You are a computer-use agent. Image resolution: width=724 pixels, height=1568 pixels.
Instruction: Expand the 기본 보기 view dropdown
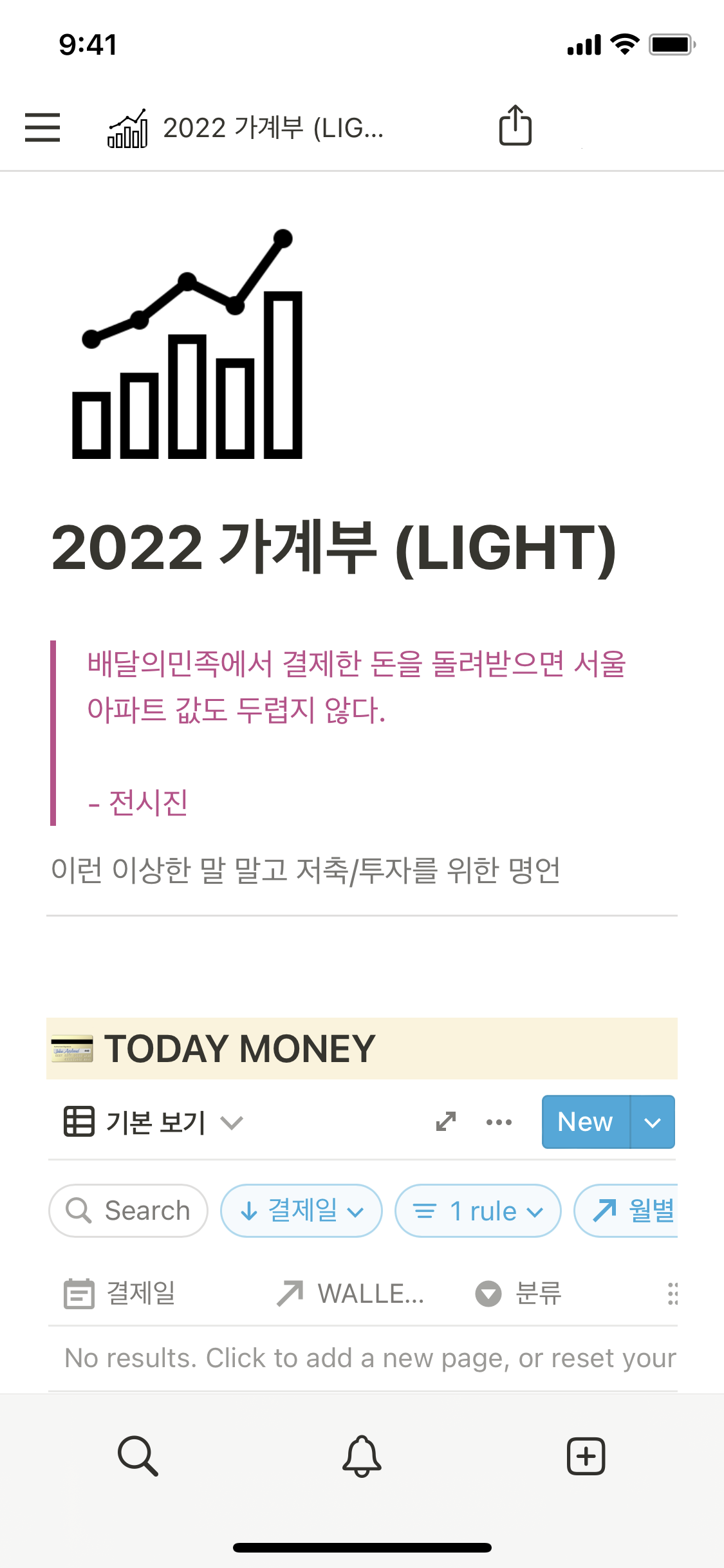[154, 1122]
